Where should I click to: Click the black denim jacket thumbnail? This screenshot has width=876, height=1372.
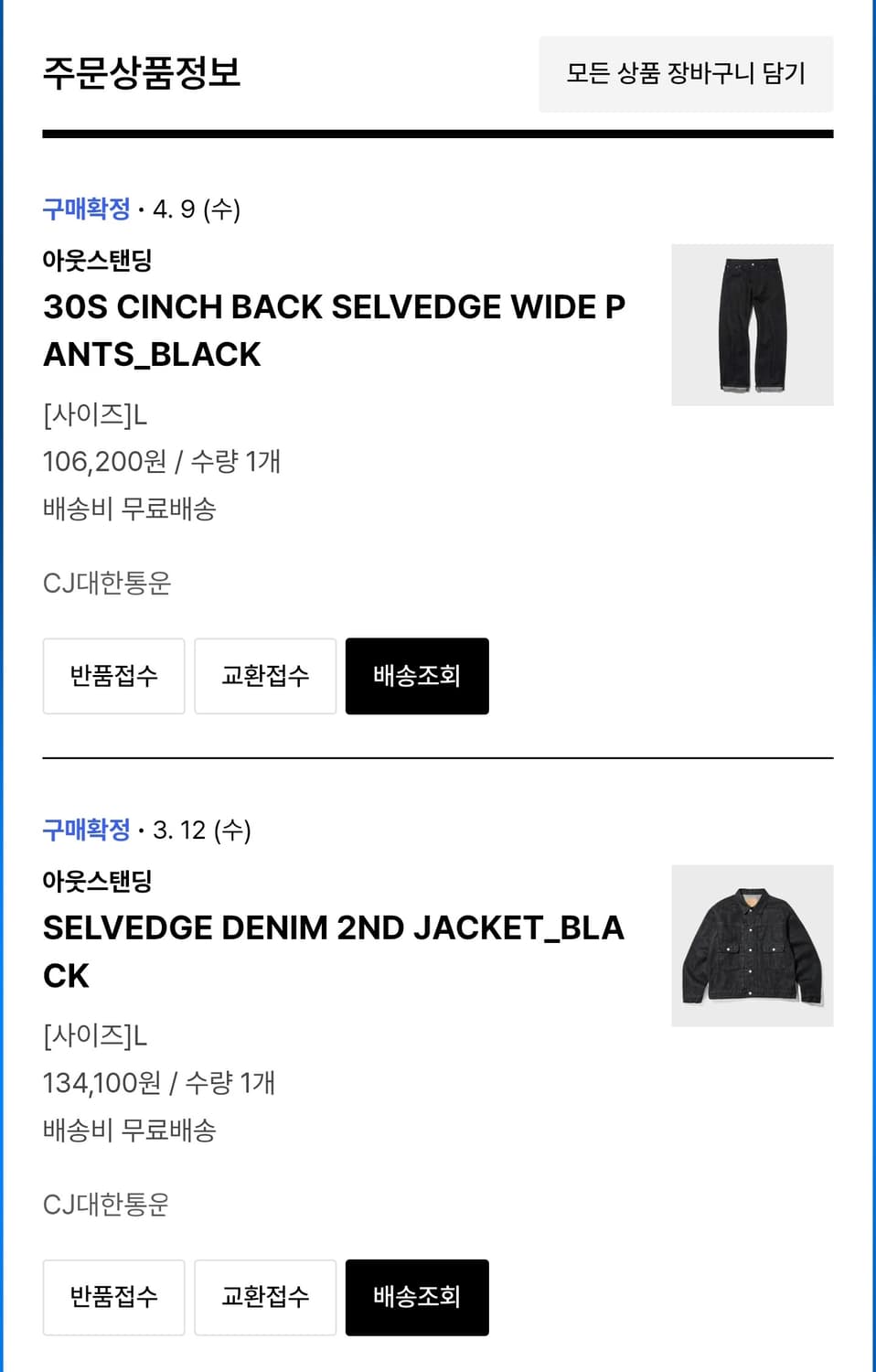coord(752,946)
